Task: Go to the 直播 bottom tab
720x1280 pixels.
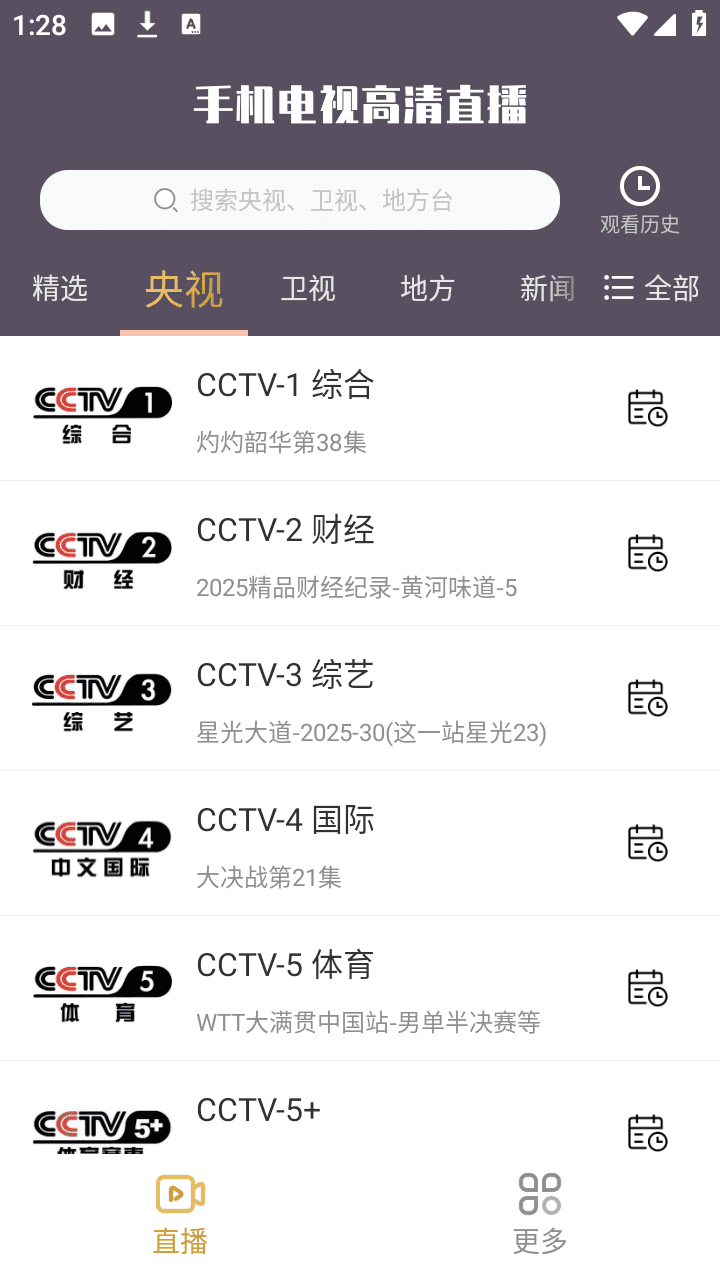Action: coord(180,1213)
